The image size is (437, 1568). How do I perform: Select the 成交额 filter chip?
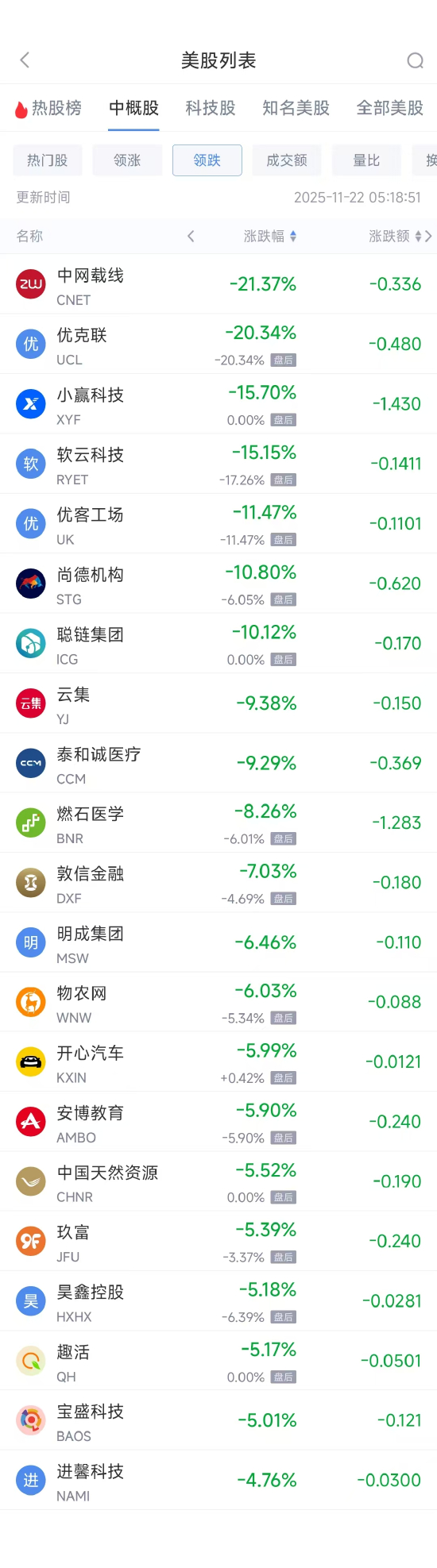tap(287, 160)
